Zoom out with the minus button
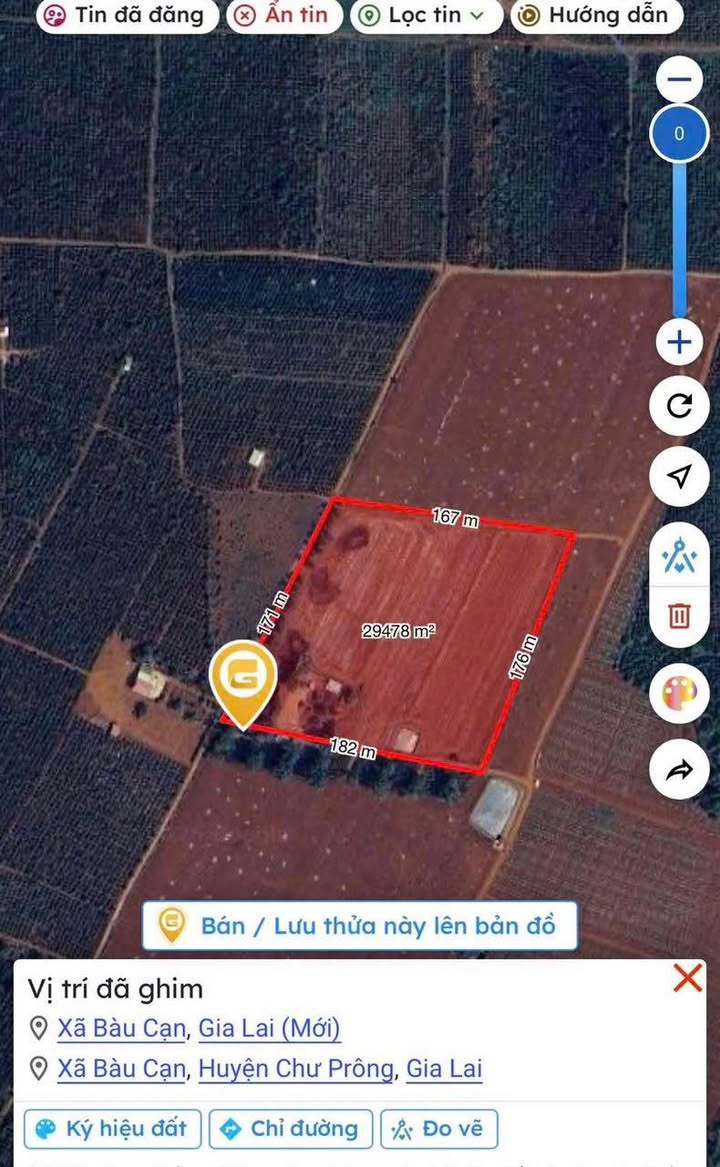 click(x=680, y=79)
